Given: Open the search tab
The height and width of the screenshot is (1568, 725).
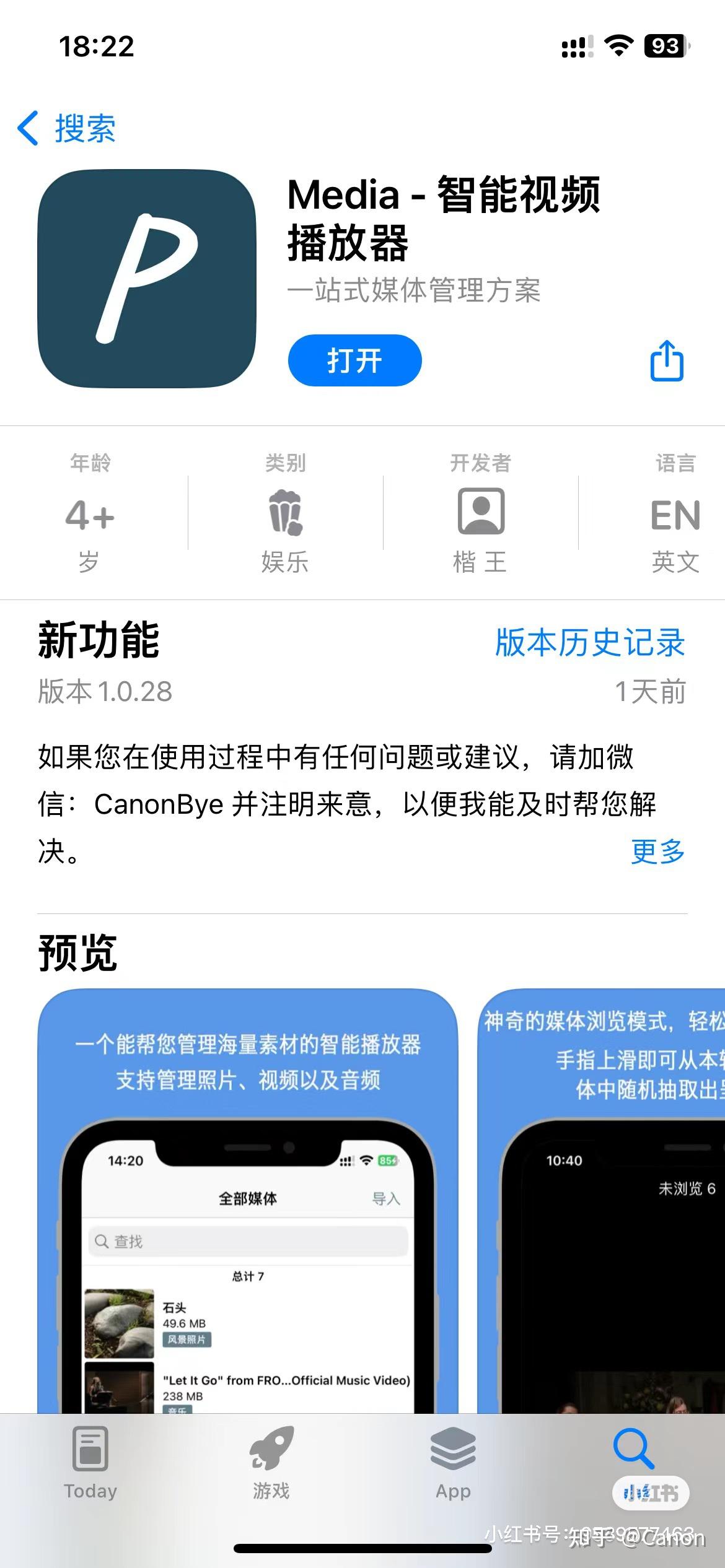Looking at the screenshot, I should pyautogui.click(x=633, y=1452).
